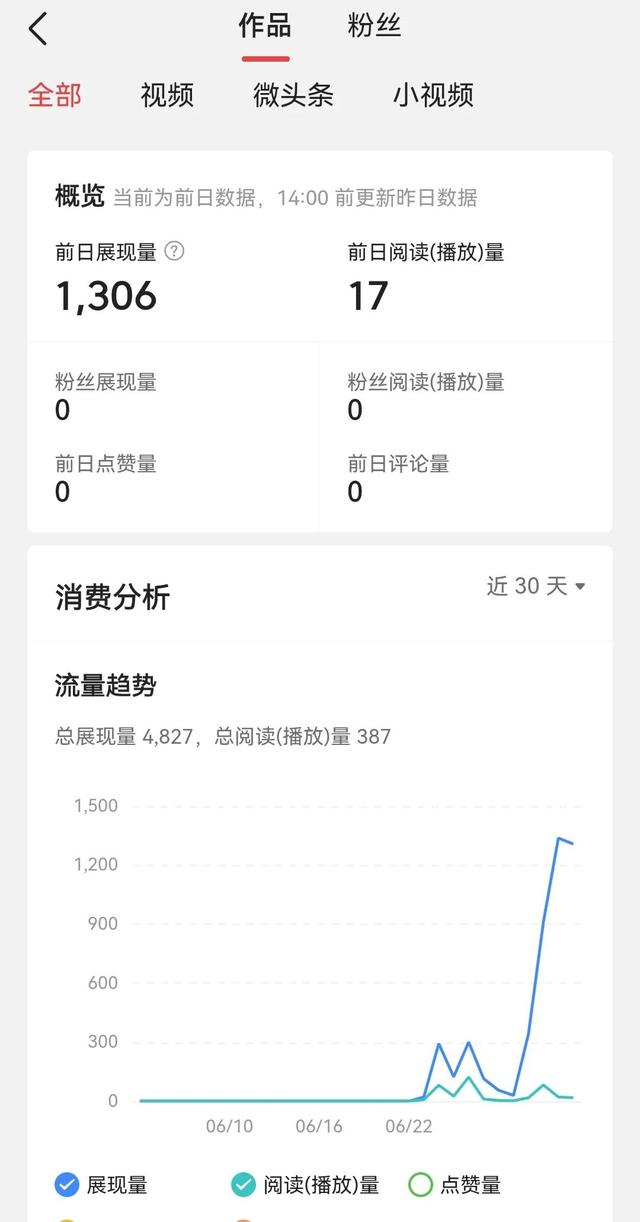Go back using the top-left arrow

click(38, 29)
